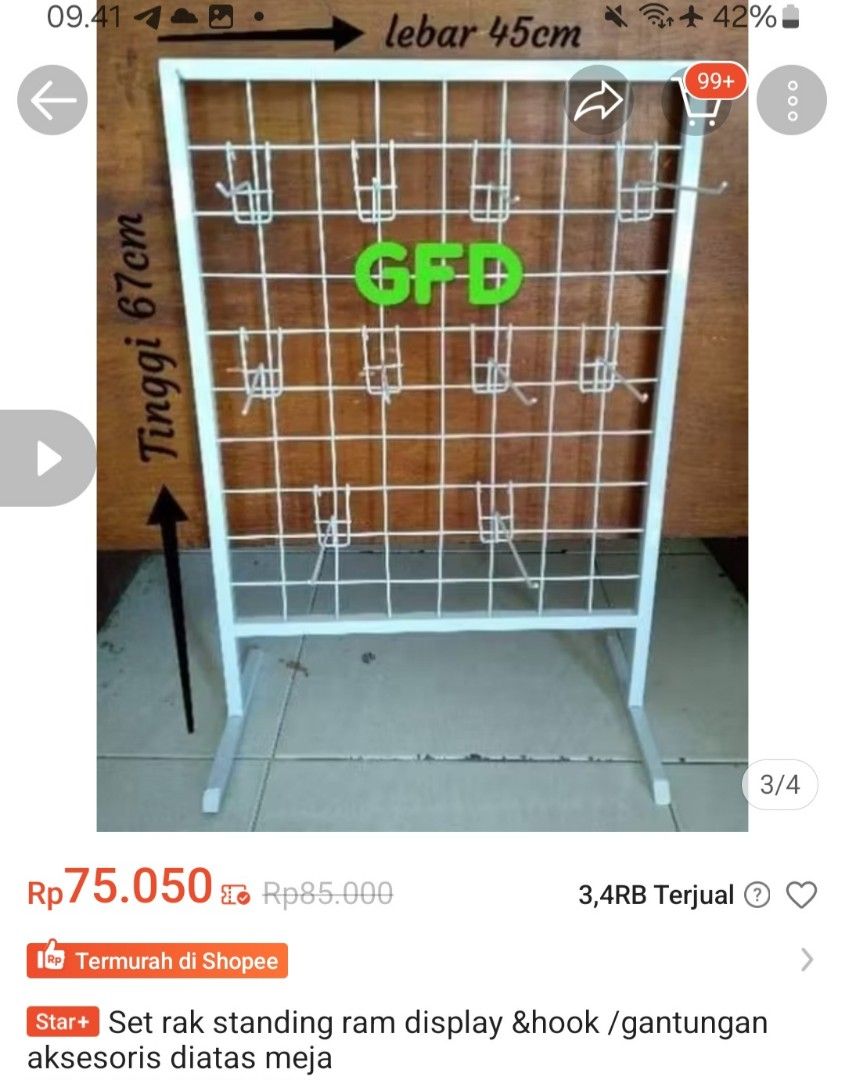Open the help tooltip next to sold count
Screen dimensions: 845x1080
click(x=757, y=895)
